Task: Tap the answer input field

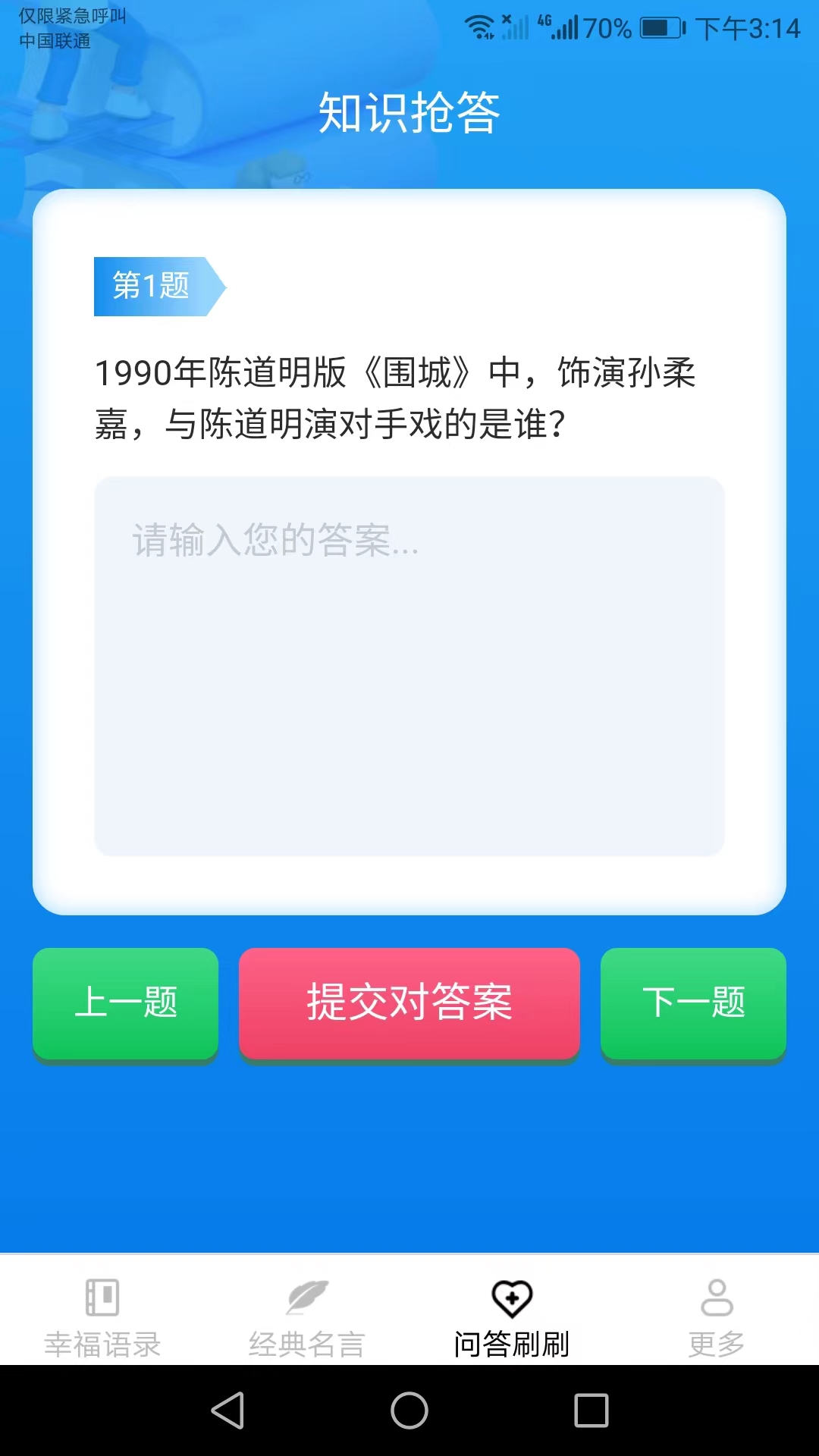Action: [x=409, y=666]
